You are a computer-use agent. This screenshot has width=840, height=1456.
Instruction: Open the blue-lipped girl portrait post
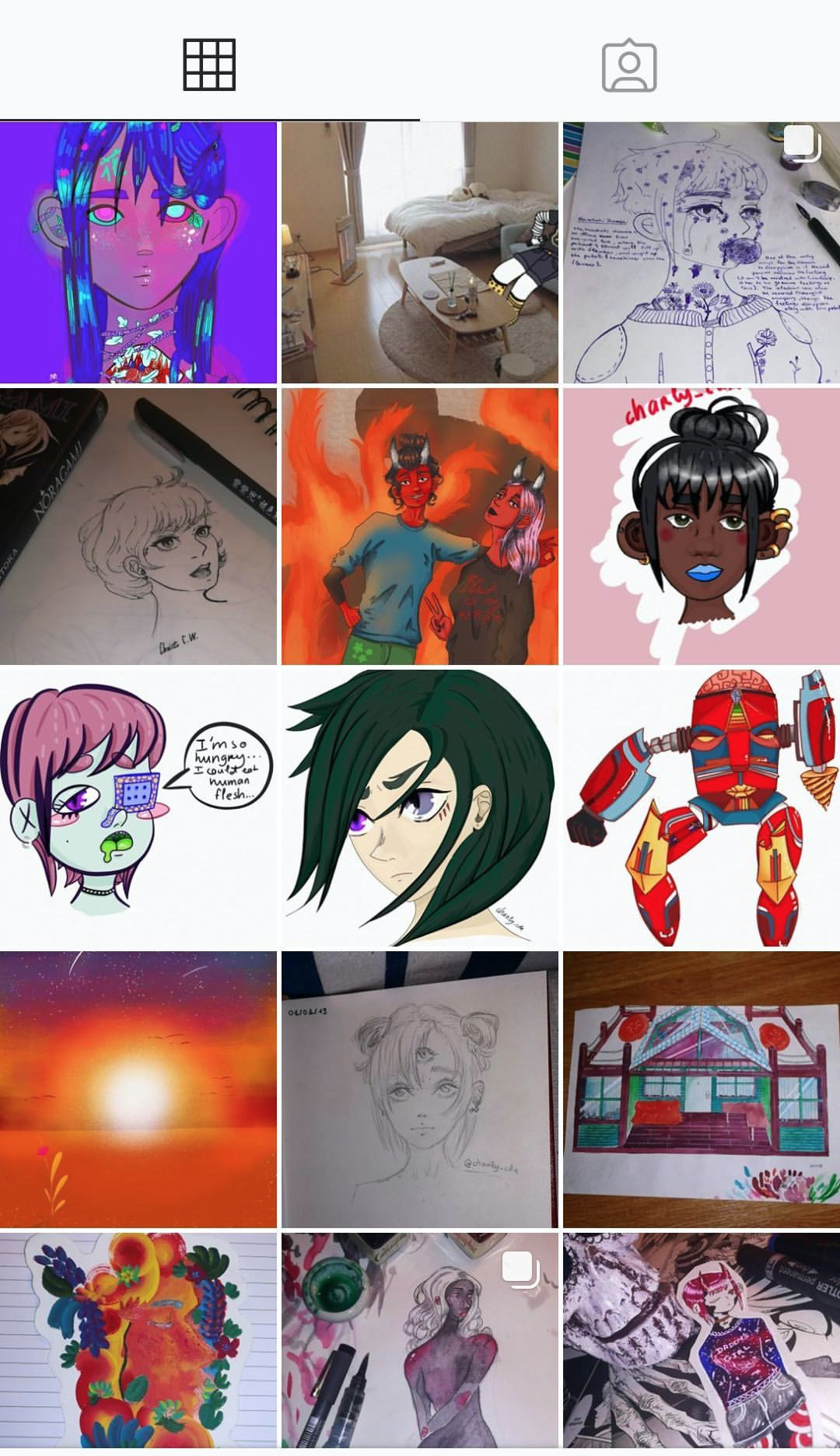[701, 527]
